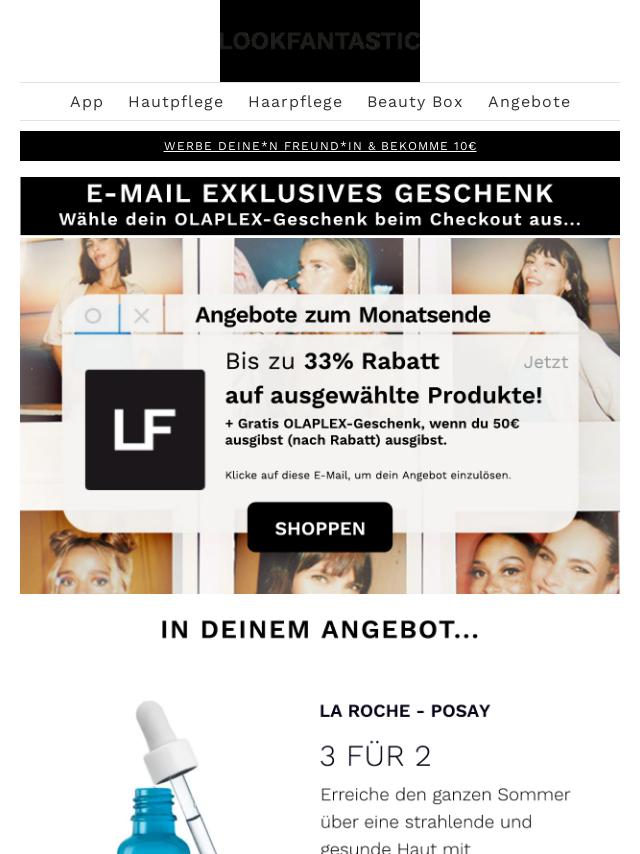This screenshot has height=854, width=640.
Task: Open the App link in the menu
Action: (x=87, y=102)
